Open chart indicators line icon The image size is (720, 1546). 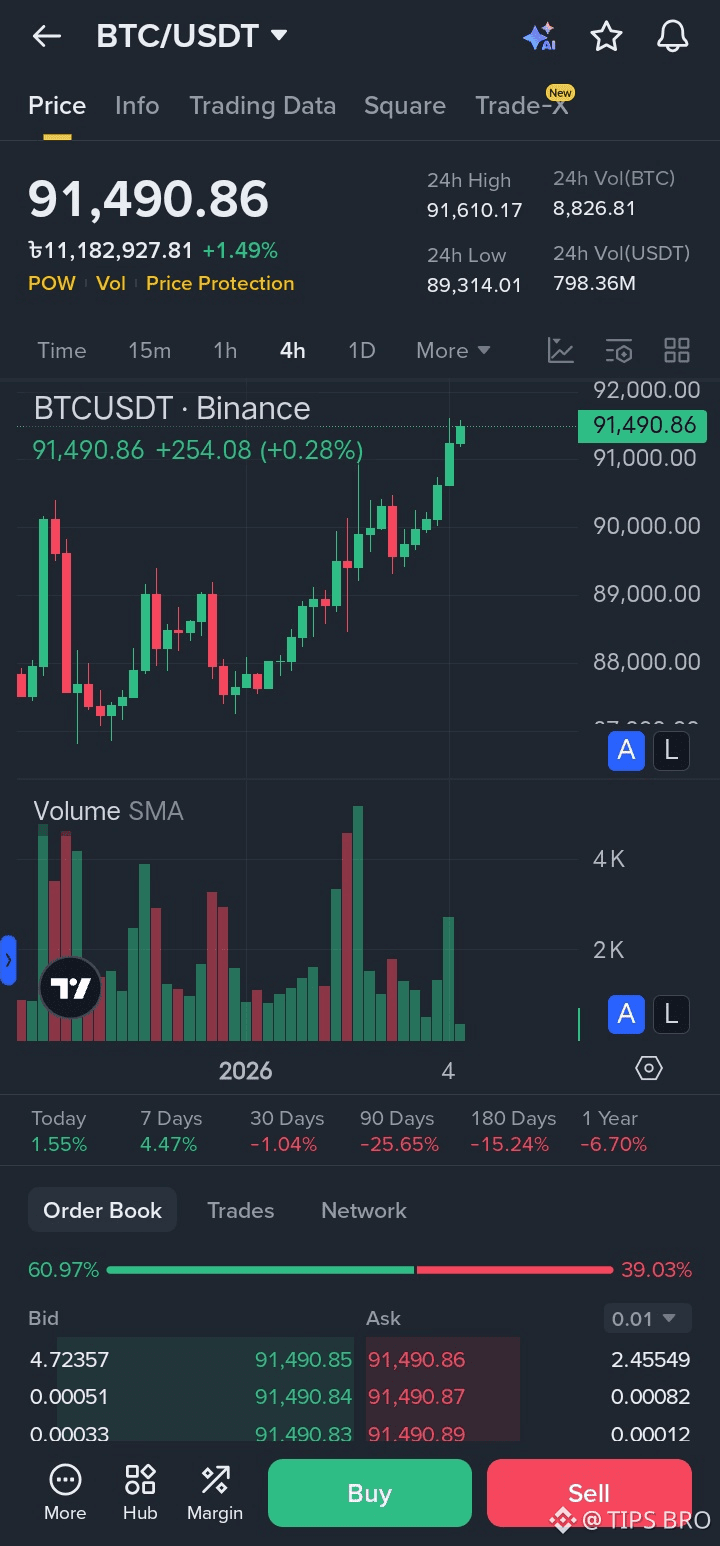click(560, 351)
